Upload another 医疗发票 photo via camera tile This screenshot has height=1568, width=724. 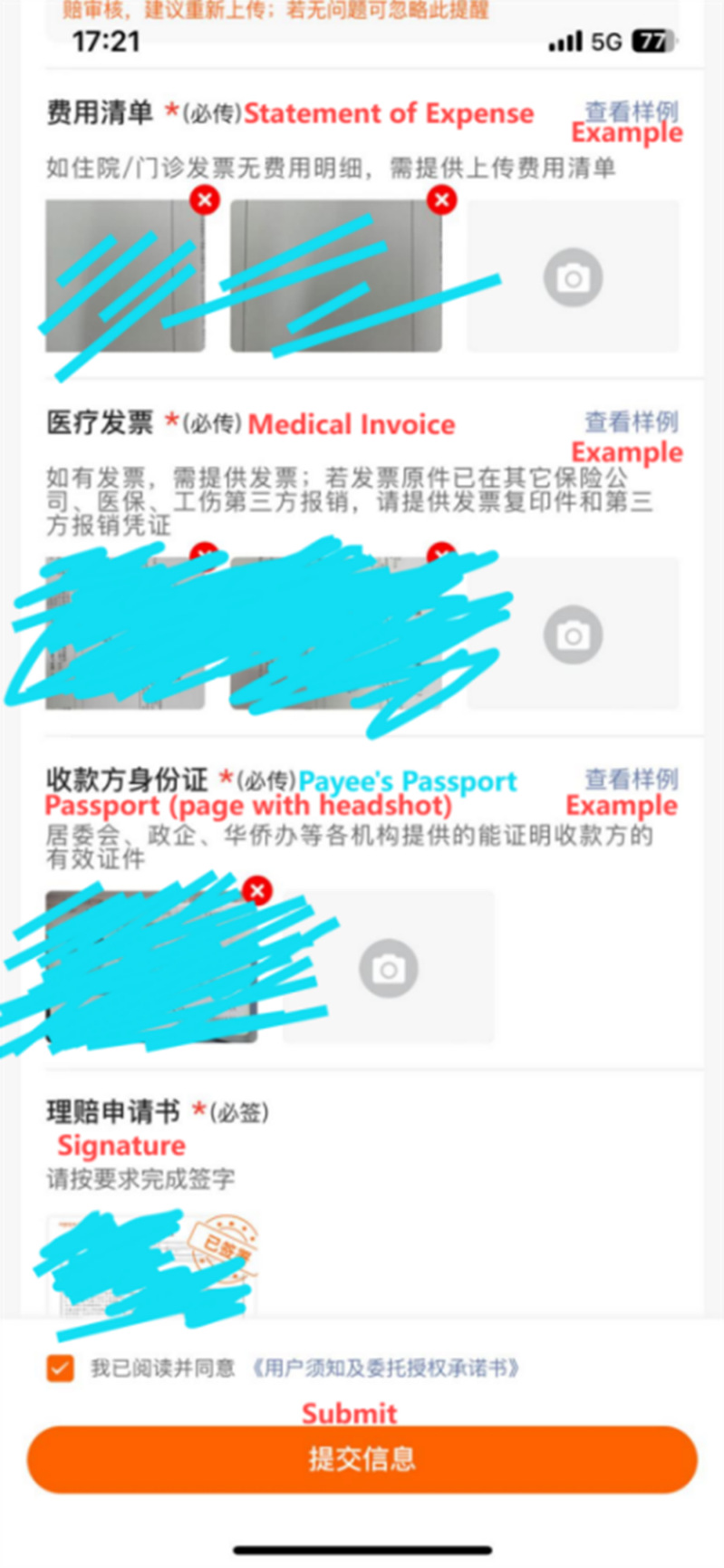click(573, 634)
